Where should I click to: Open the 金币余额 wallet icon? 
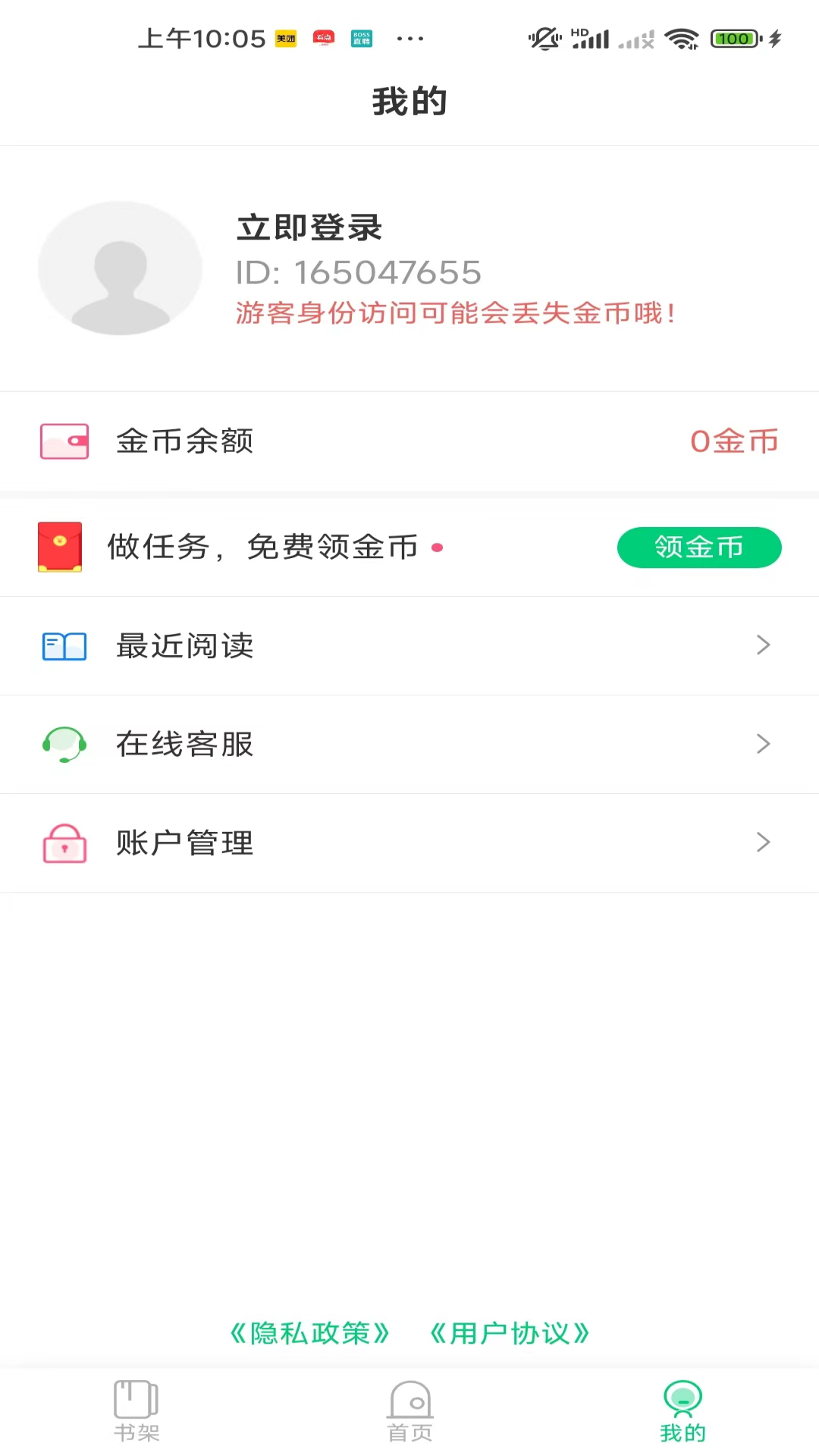[x=64, y=441]
